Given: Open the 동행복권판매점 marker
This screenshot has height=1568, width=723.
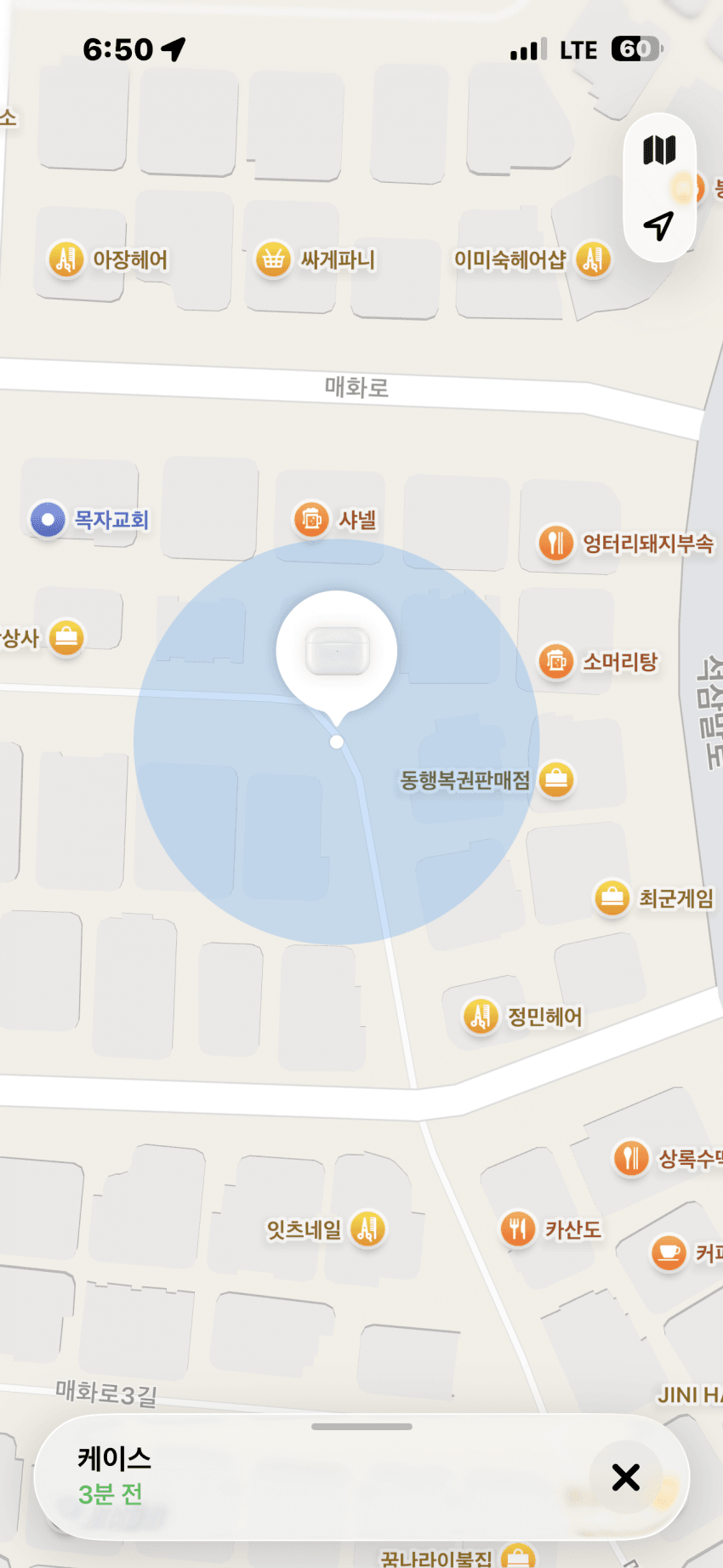Looking at the screenshot, I should (557, 778).
